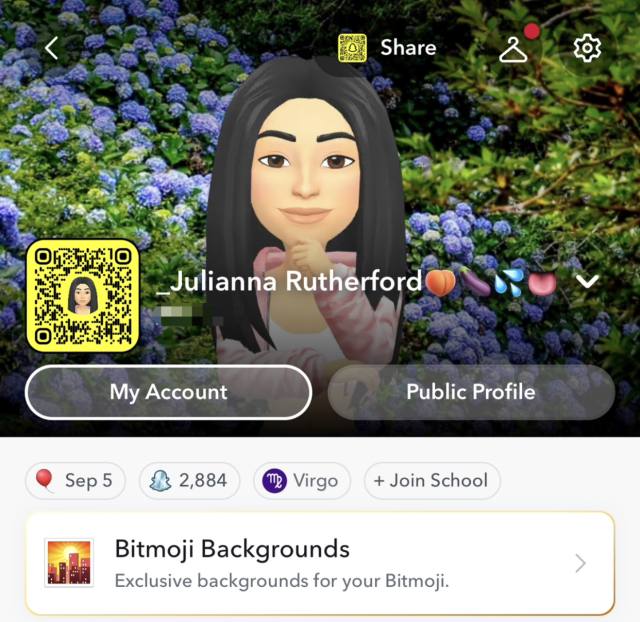
Task: Open the Virgo zodiac chip
Action: 302,481
